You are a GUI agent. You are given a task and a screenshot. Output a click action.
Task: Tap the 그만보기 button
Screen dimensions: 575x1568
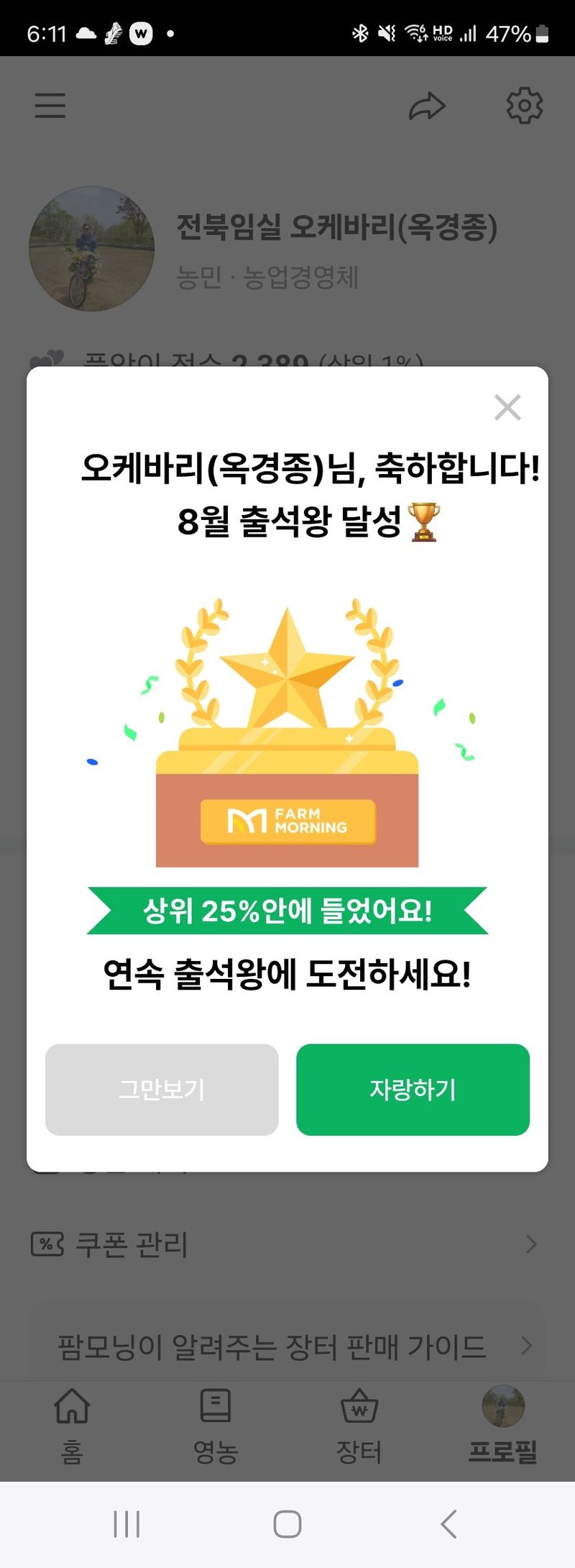(x=162, y=1089)
